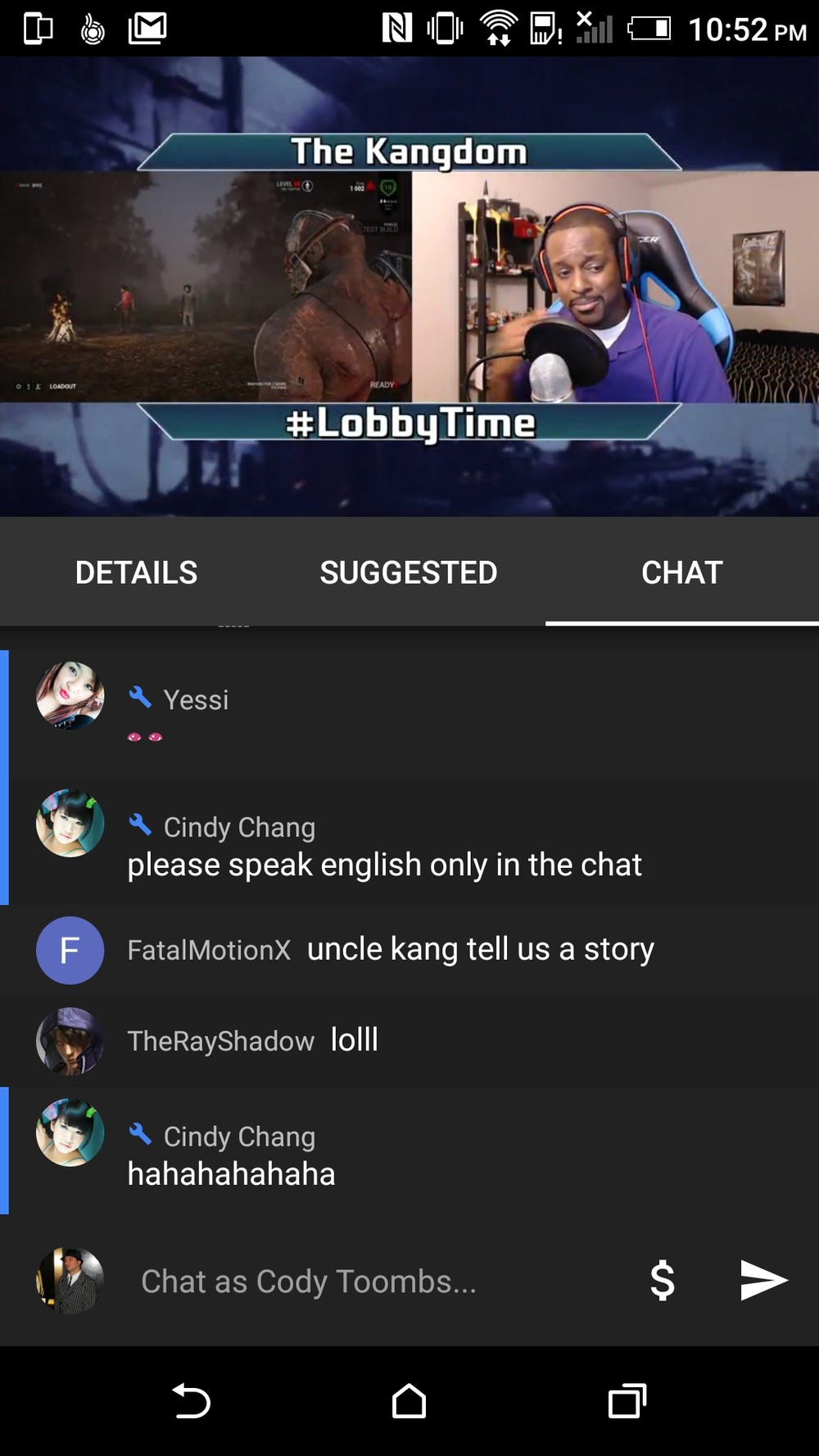Go back using the system back button

click(x=192, y=1400)
